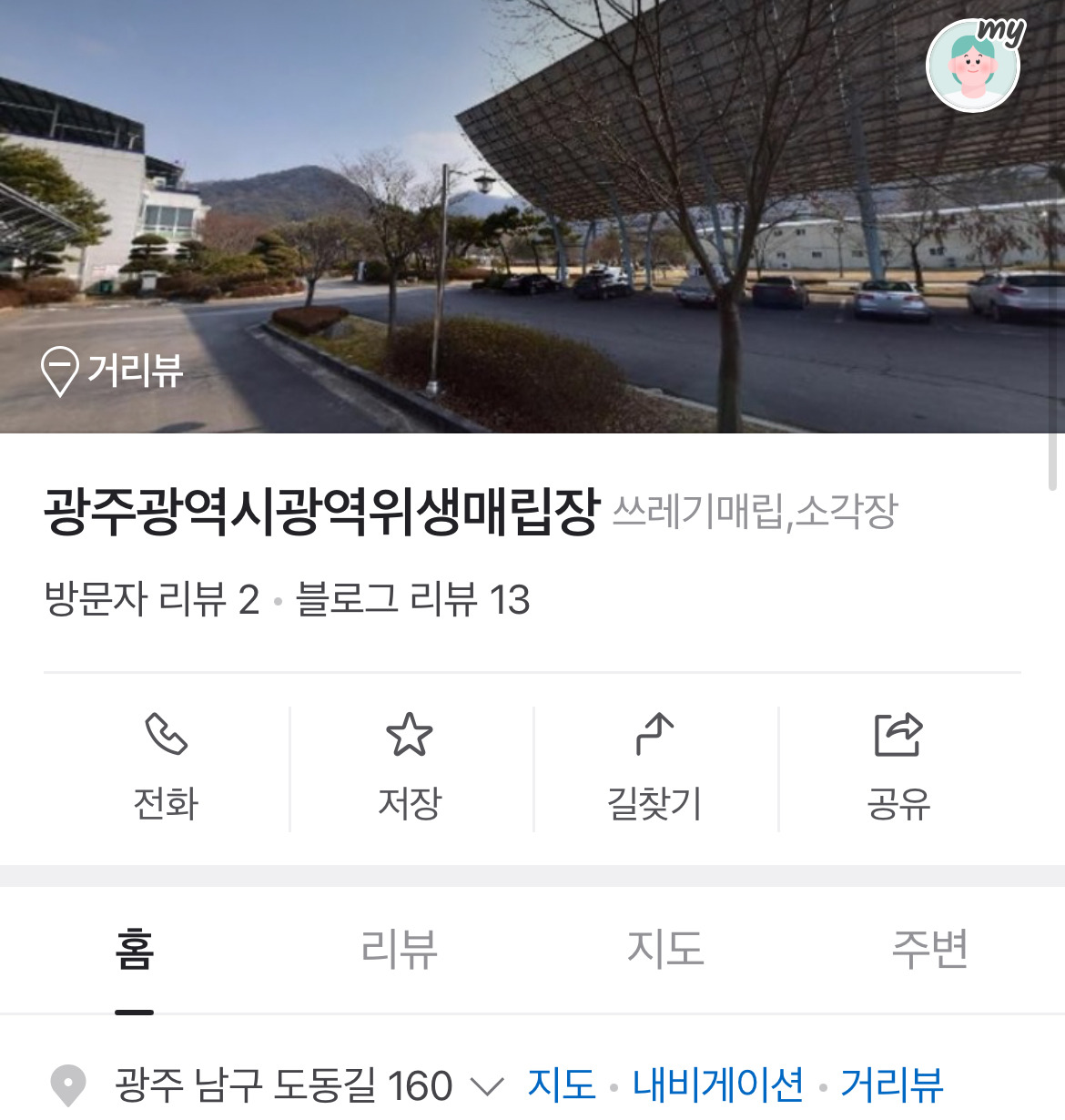The height and width of the screenshot is (1120, 1065).
Task: Switch to the 주변 tab
Action: 929,950
